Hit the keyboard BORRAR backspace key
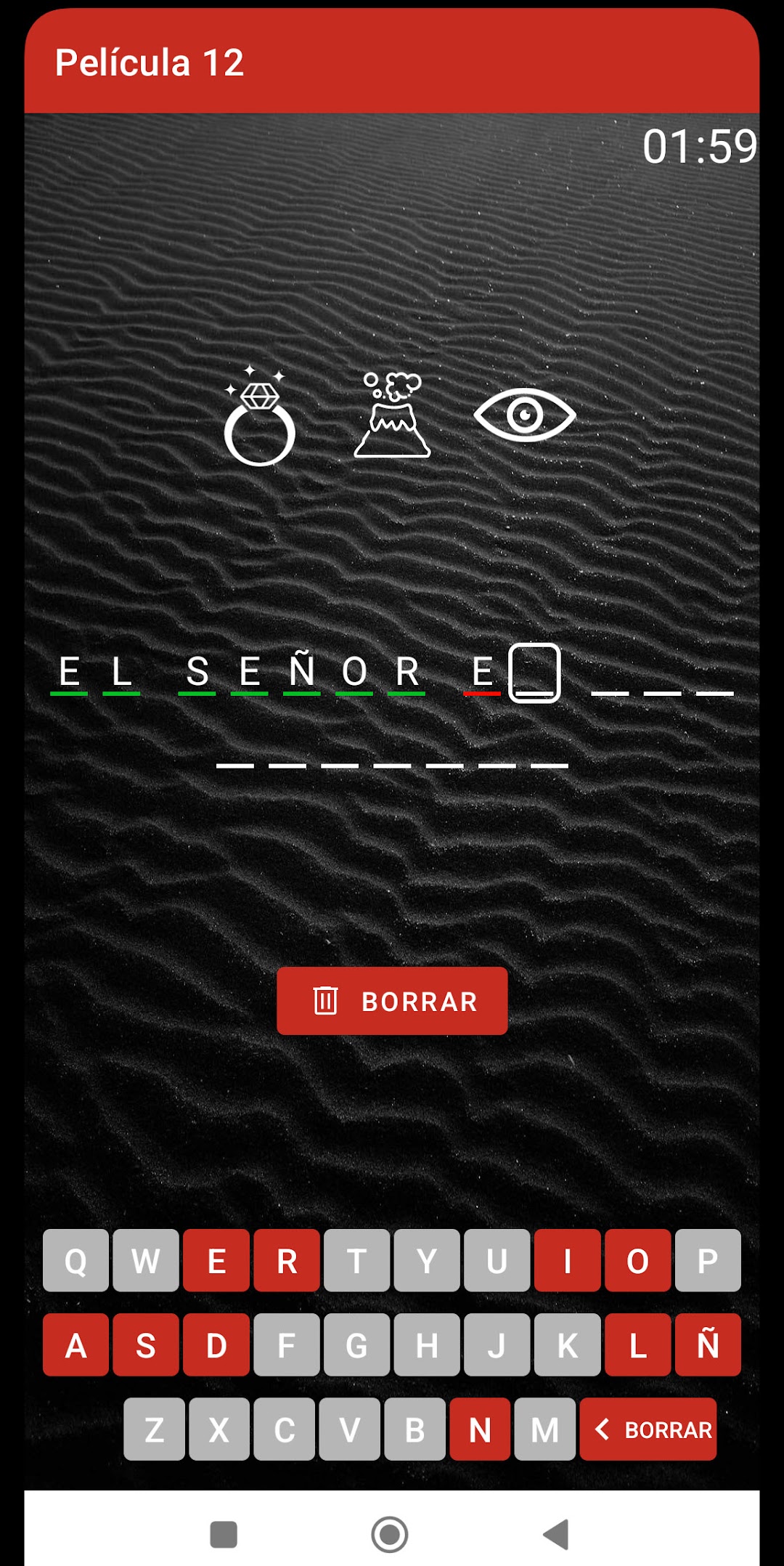 point(648,1429)
